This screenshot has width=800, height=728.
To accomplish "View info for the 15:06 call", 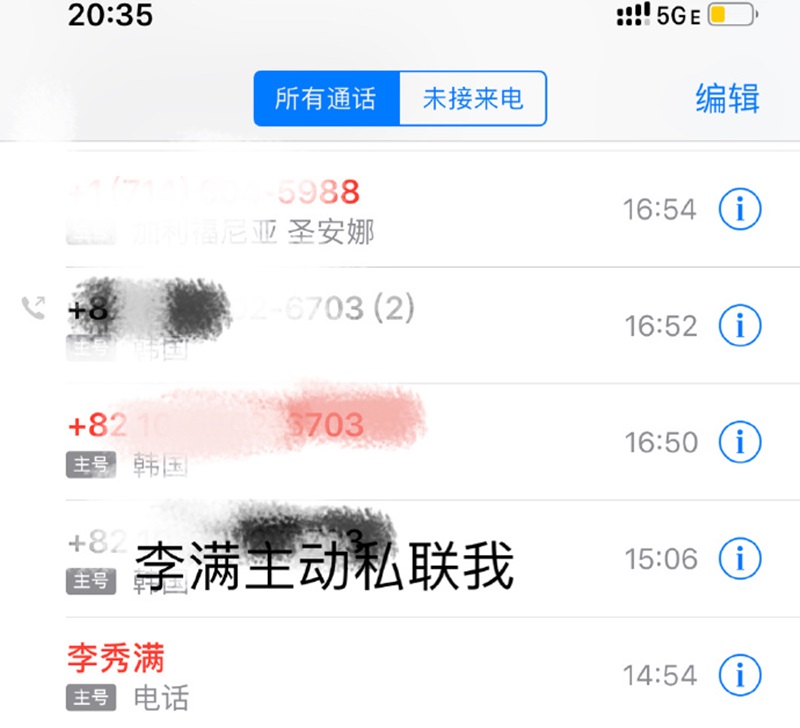I will tap(740, 558).
